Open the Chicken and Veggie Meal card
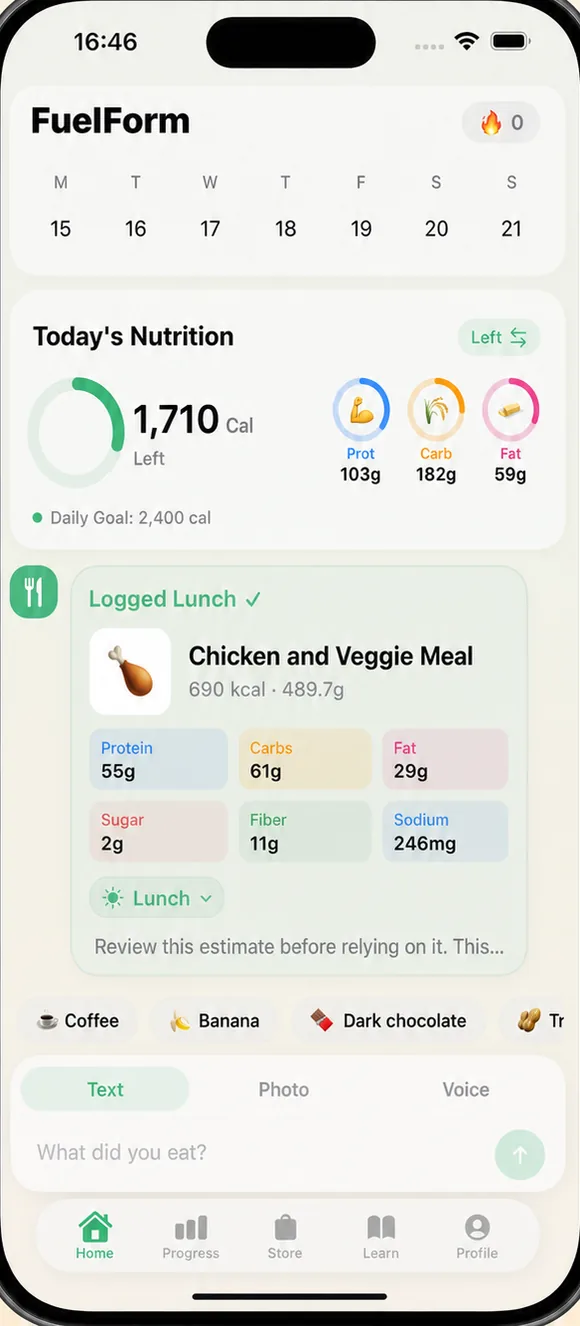Screen dimensions: 580x1326 299,770
